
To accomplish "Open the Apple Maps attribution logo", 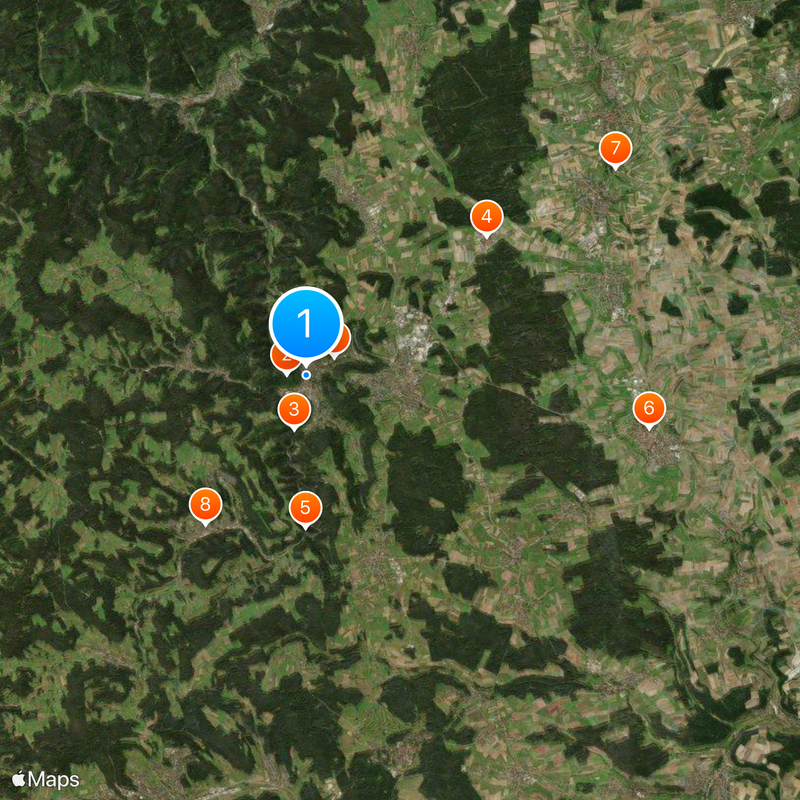I will click(x=45, y=778).
